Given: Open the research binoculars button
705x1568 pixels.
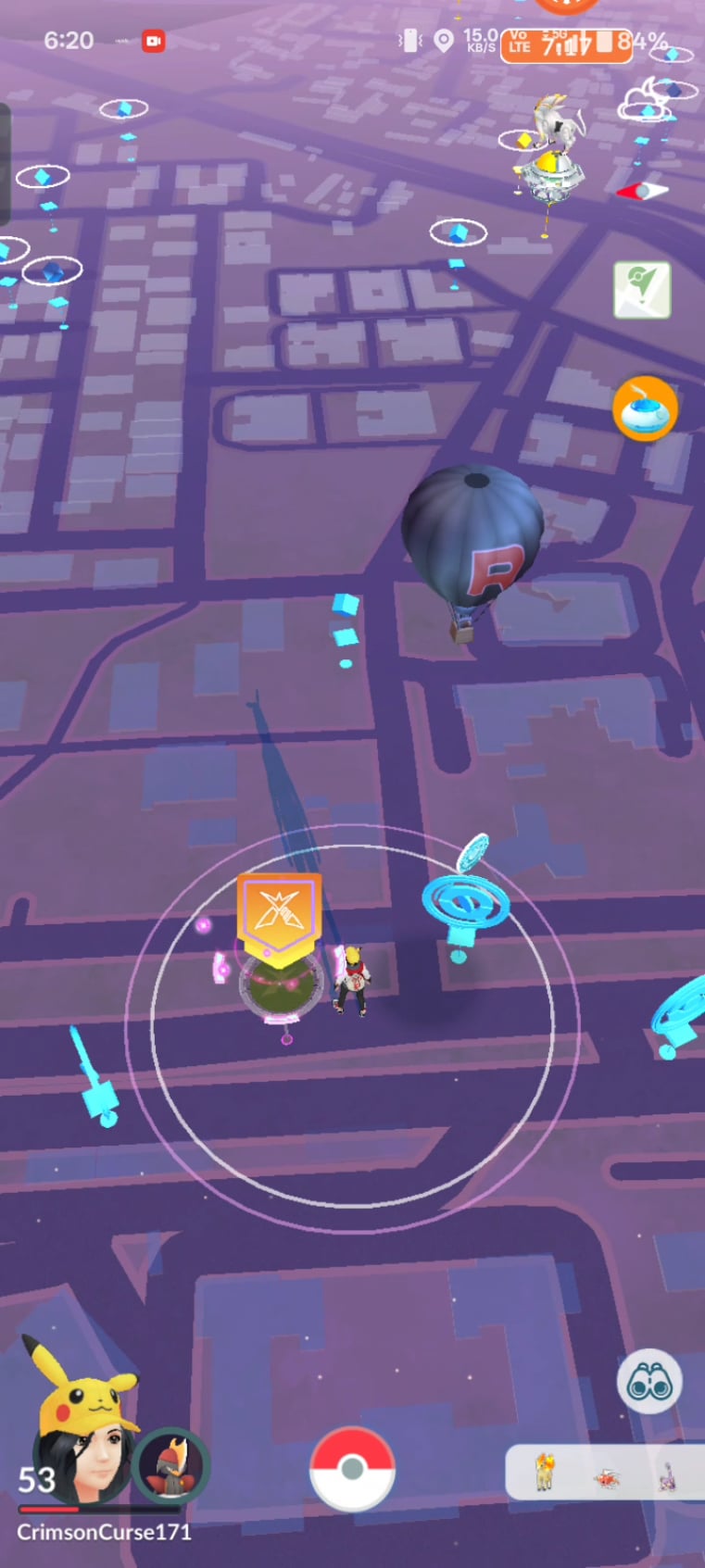Looking at the screenshot, I should coord(649,1383).
